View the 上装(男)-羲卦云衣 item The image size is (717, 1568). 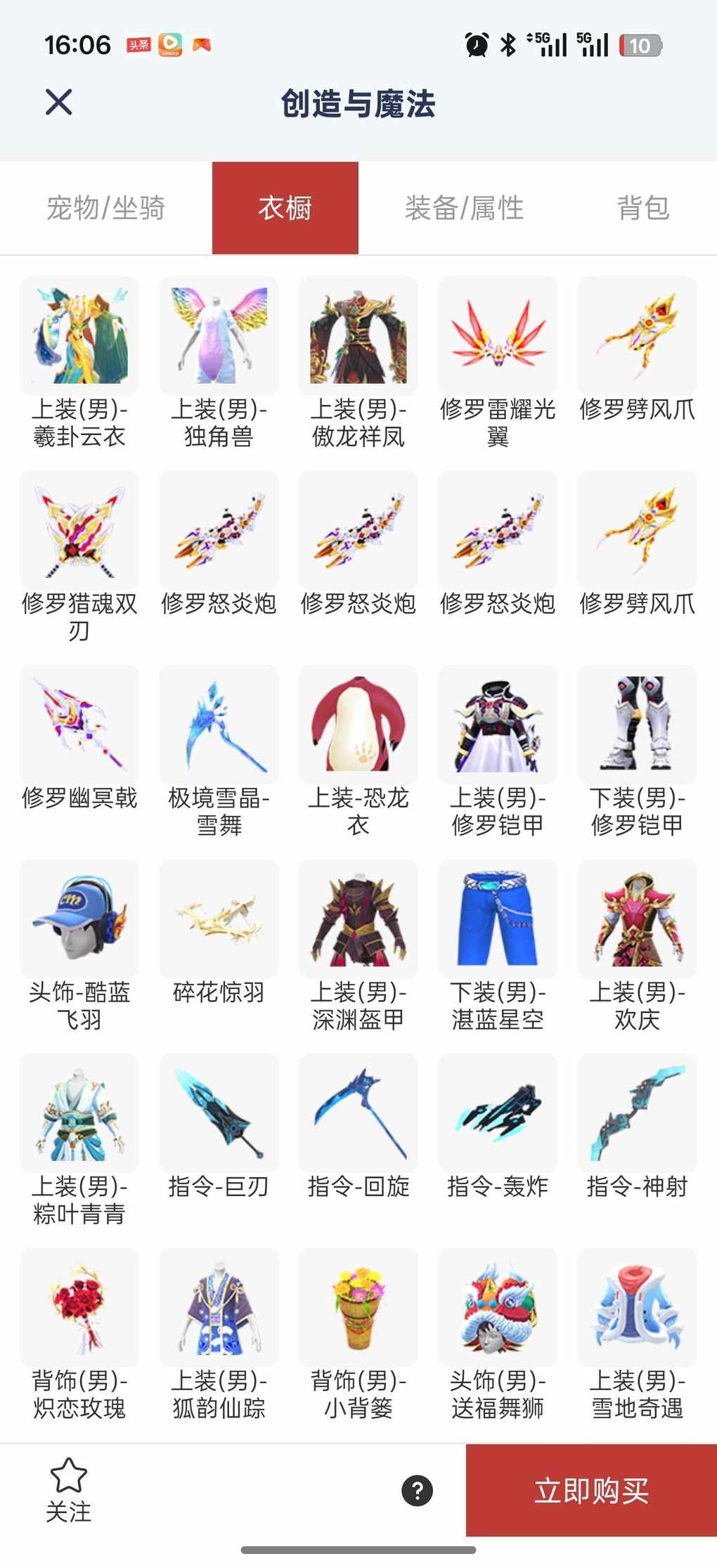click(x=79, y=336)
